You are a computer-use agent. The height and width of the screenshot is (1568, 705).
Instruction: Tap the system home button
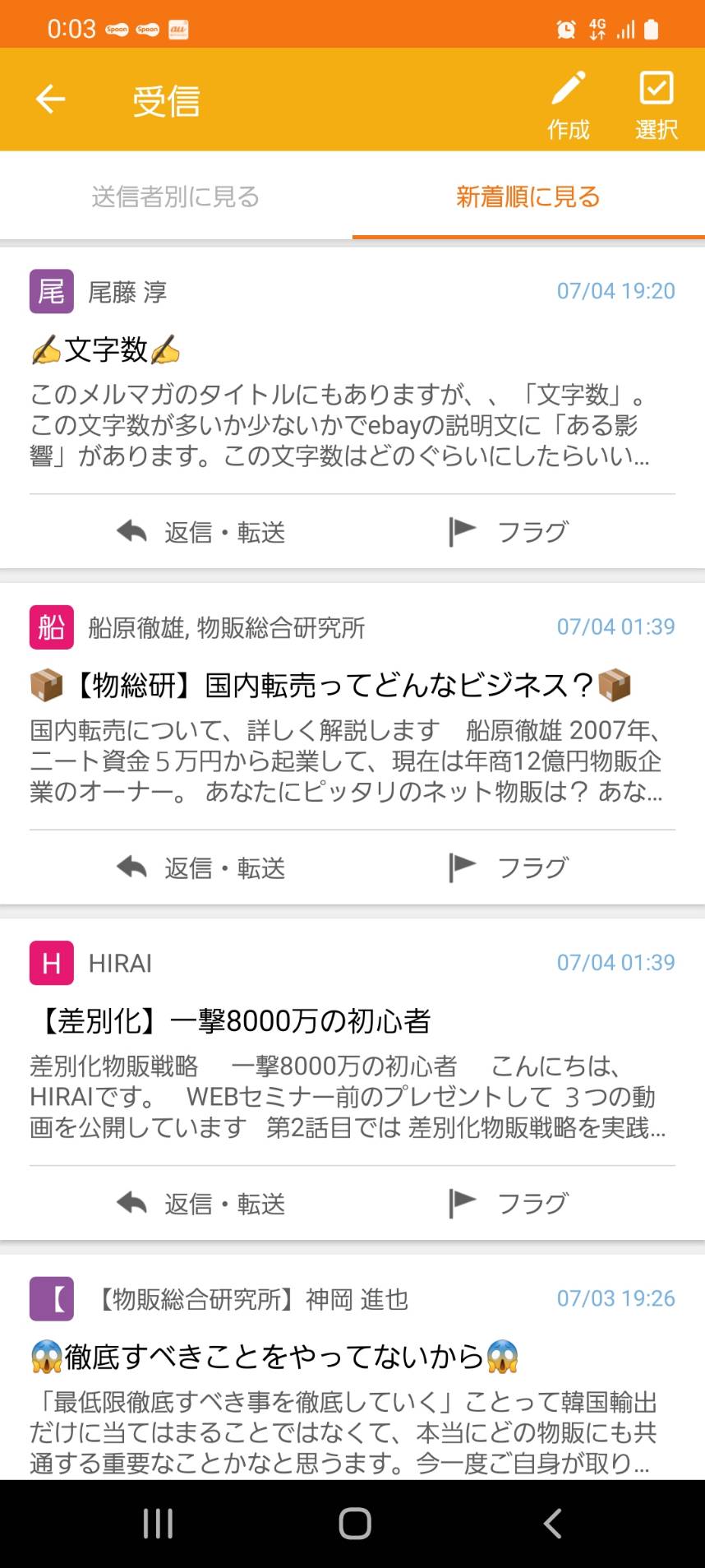(354, 1524)
